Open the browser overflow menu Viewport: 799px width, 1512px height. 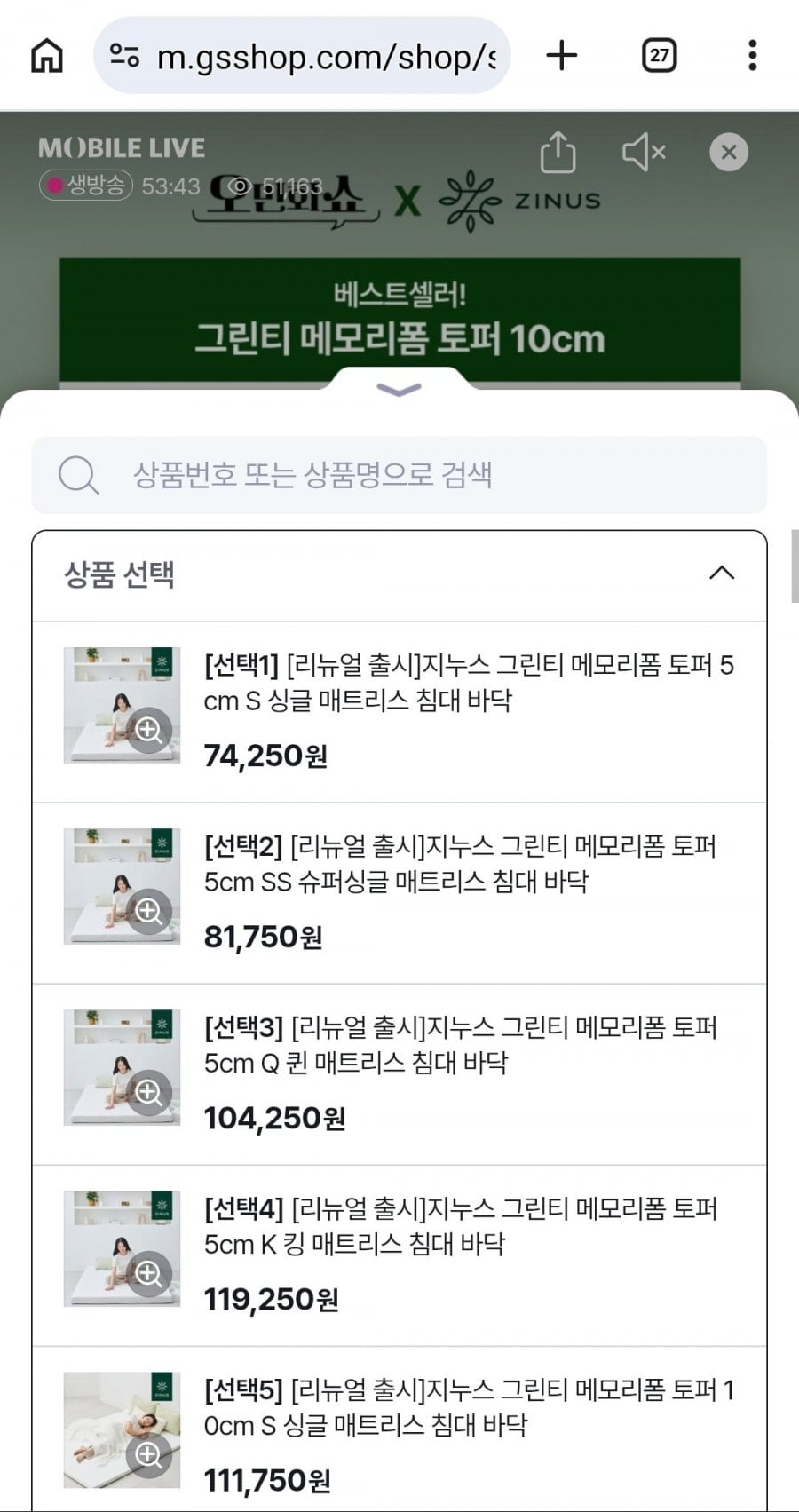(752, 56)
